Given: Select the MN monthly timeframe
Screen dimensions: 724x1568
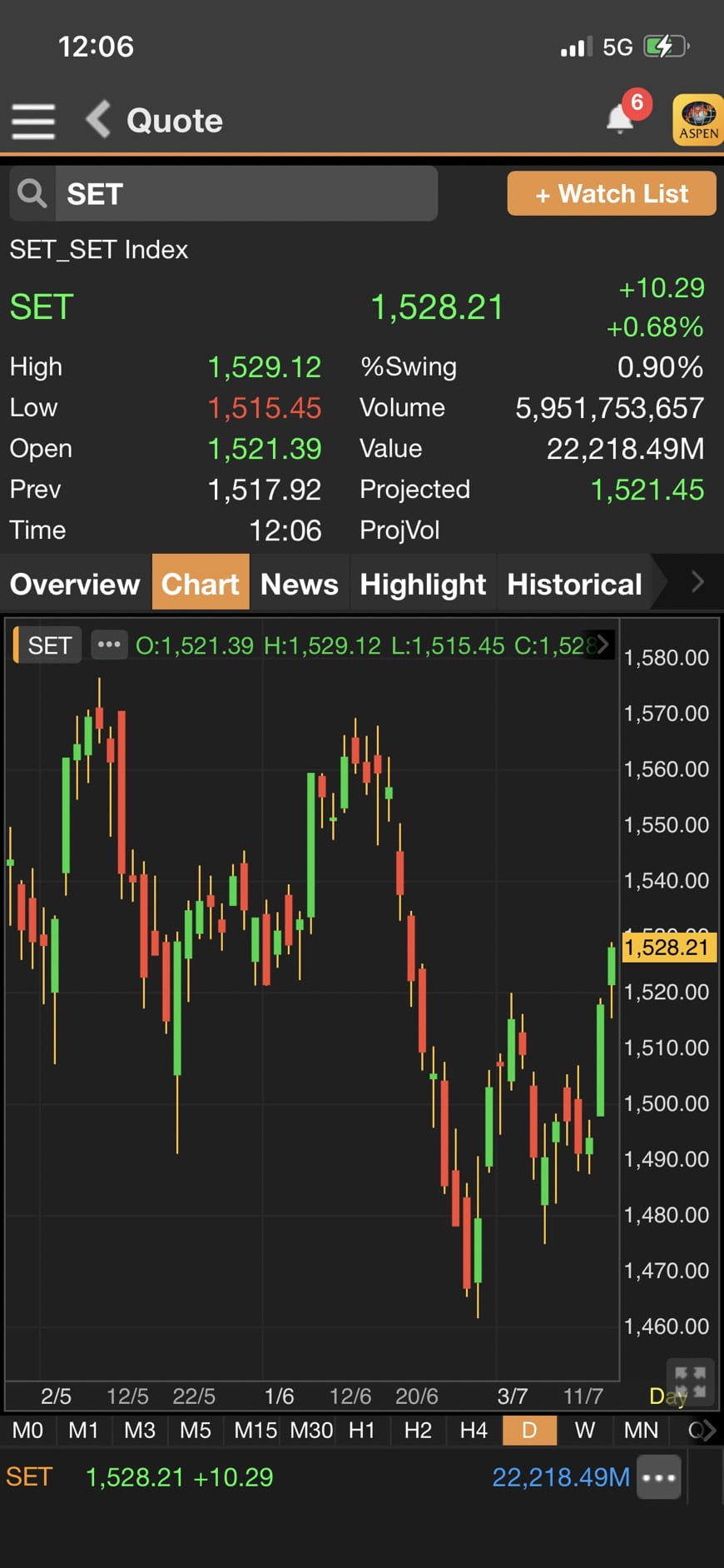Looking at the screenshot, I should coord(641,1431).
